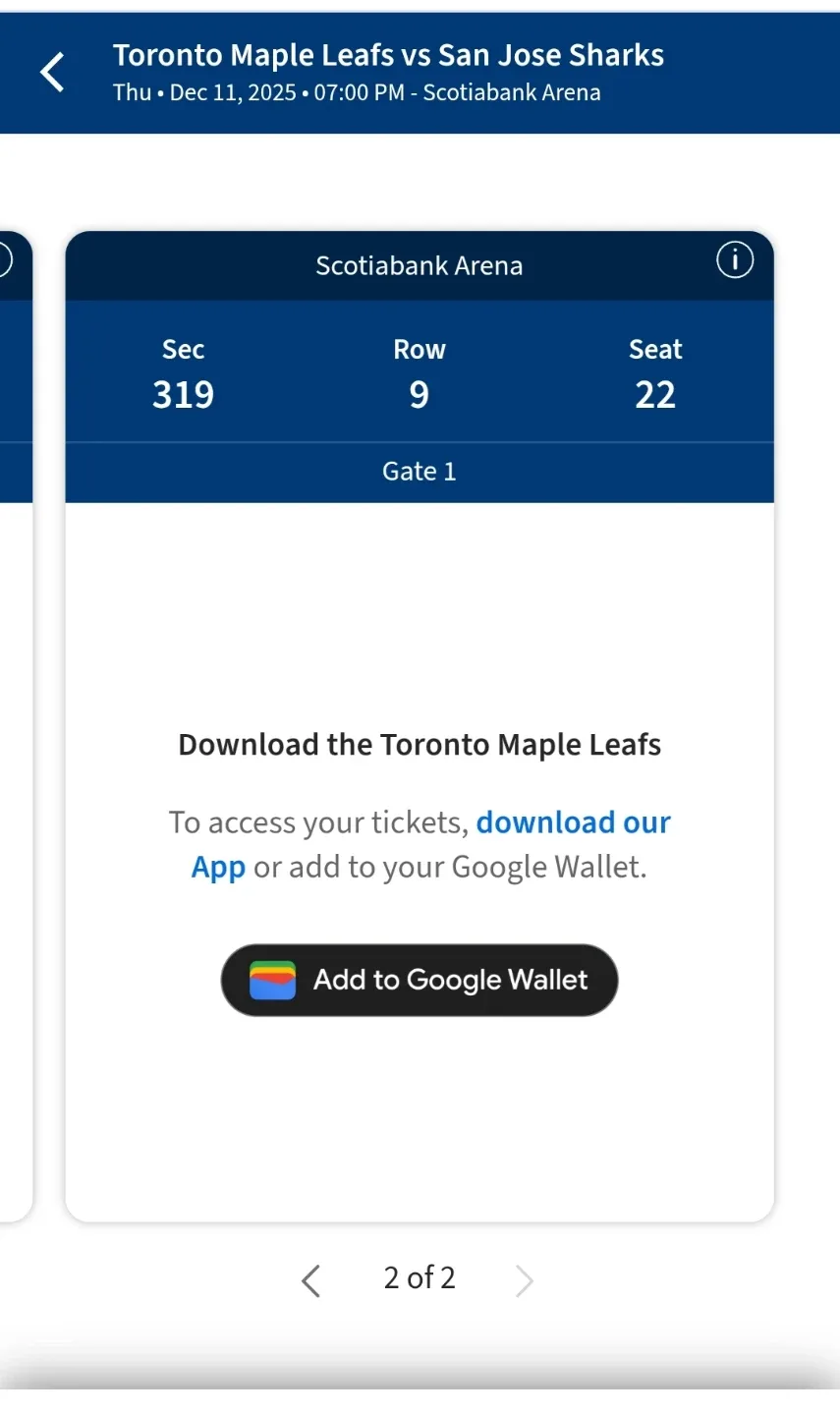Tap the "2 of 2" page indicator
The width and height of the screenshot is (840, 1415).
[419, 1277]
